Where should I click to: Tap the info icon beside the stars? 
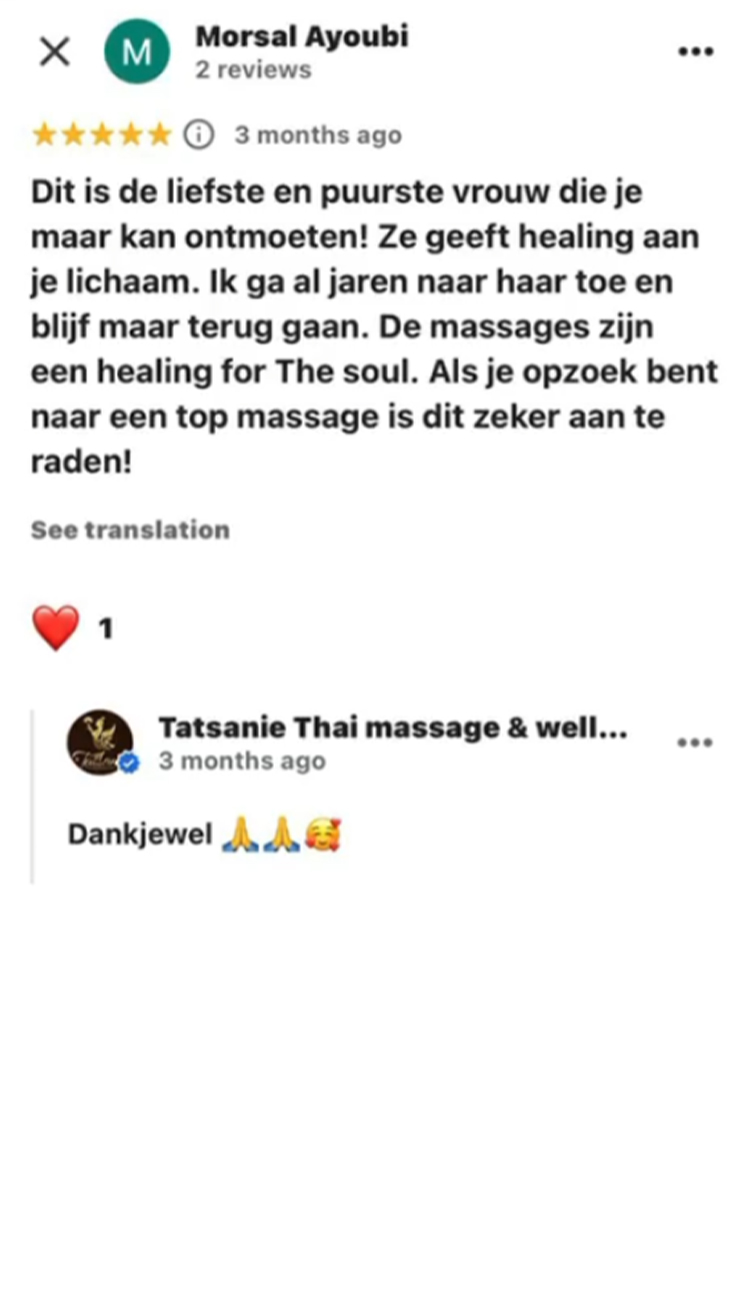pos(201,135)
